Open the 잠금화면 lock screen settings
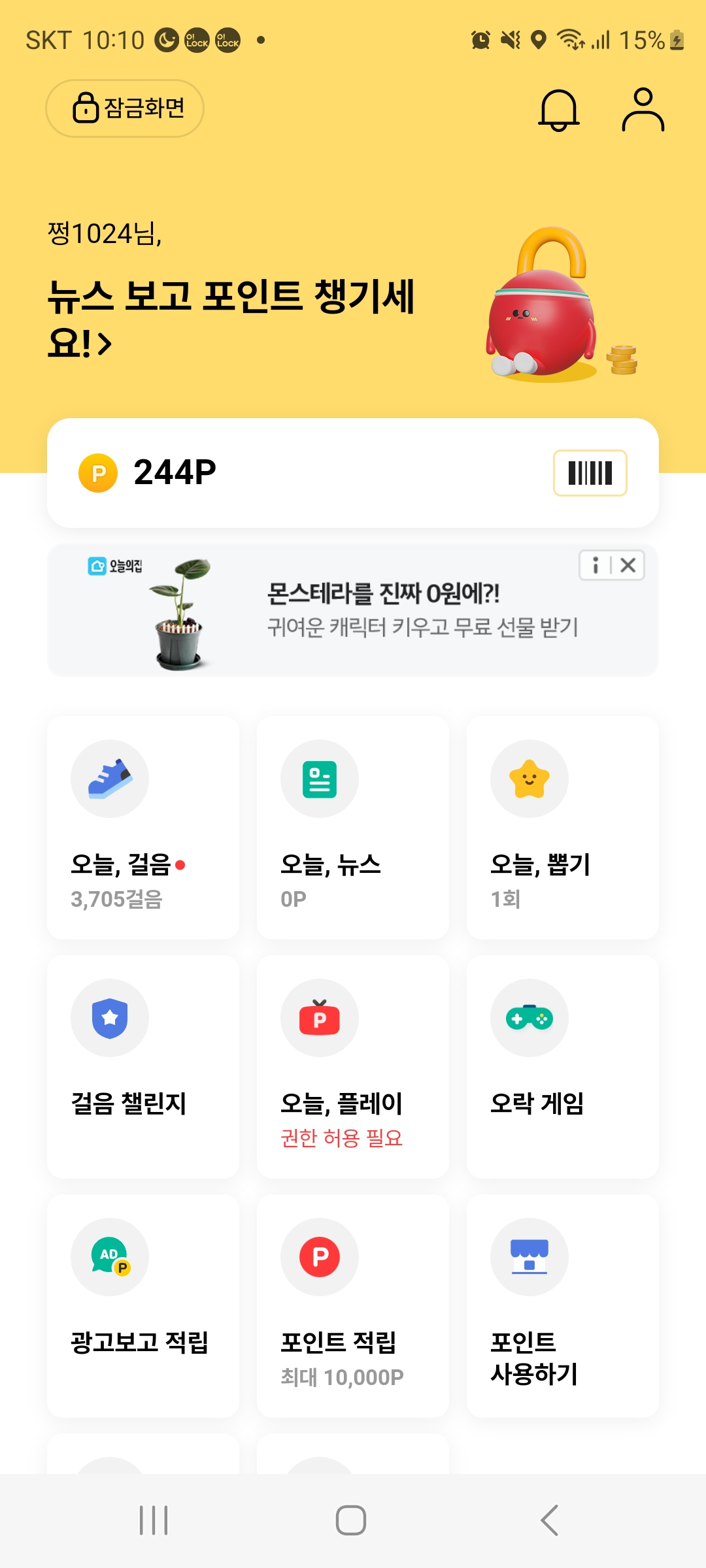This screenshot has width=706, height=1568. tap(125, 108)
